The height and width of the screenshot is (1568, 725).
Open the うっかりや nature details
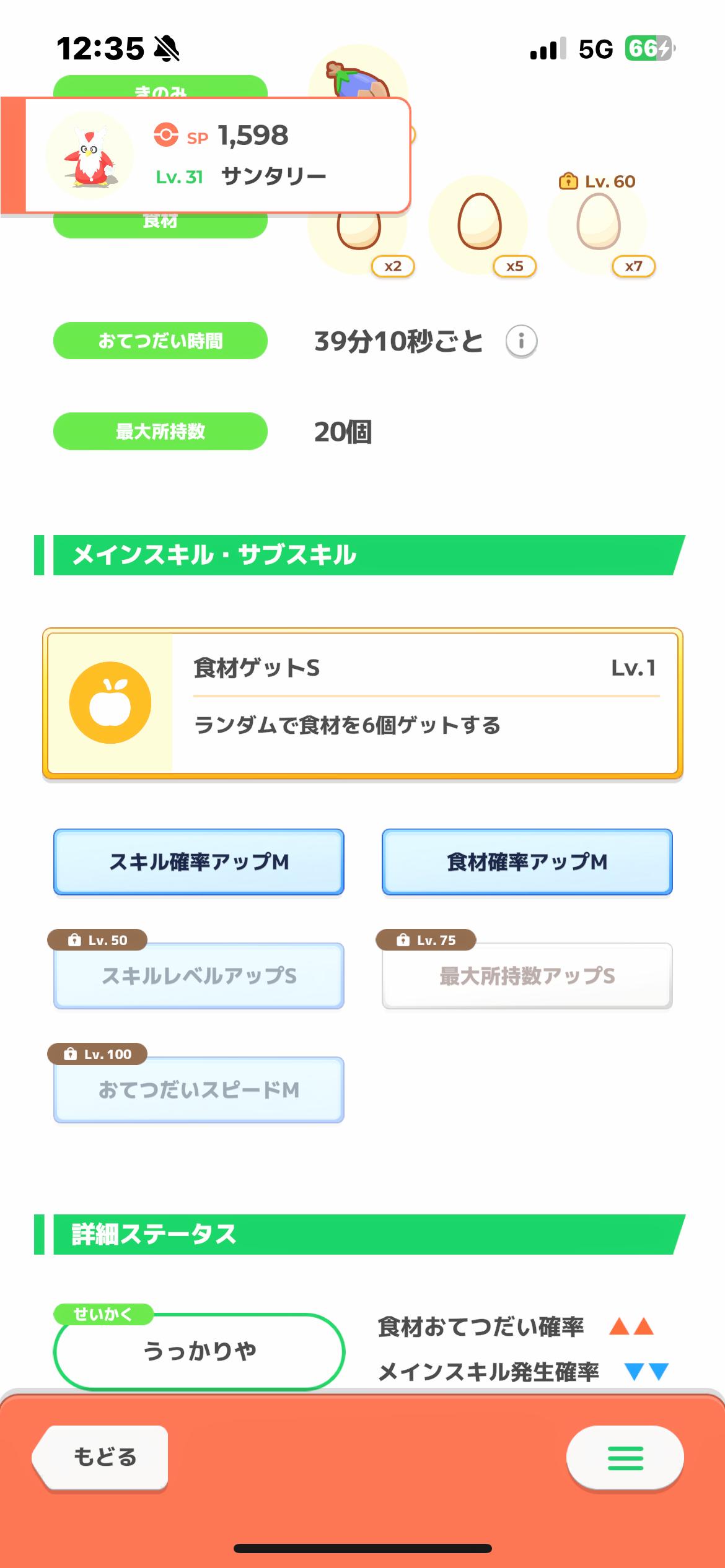click(x=199, y=1351)
